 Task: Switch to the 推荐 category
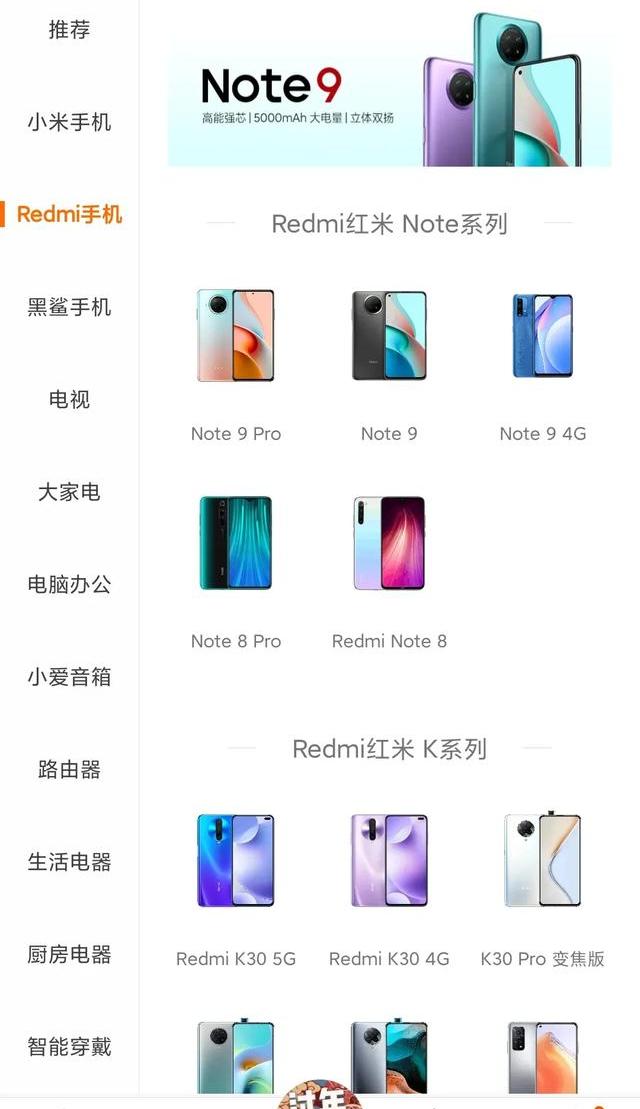click(x=69, y=30)
